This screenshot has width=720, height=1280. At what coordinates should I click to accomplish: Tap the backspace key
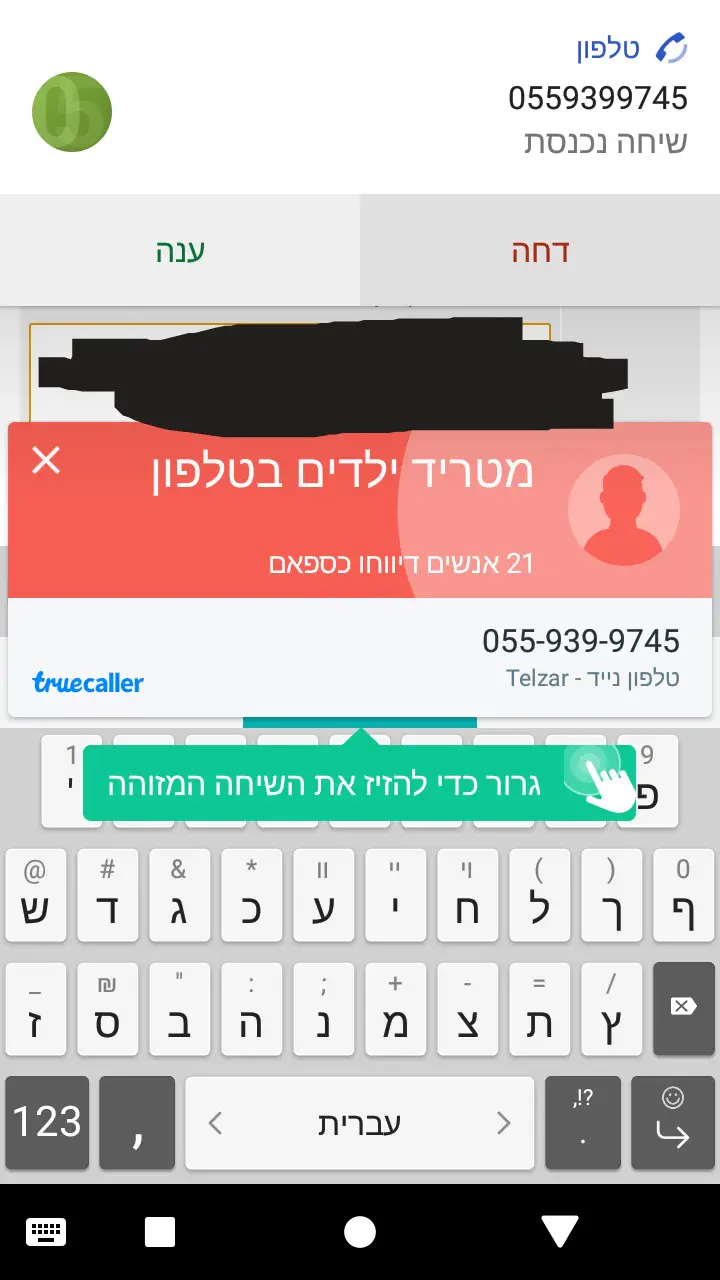click(683, 1009)
